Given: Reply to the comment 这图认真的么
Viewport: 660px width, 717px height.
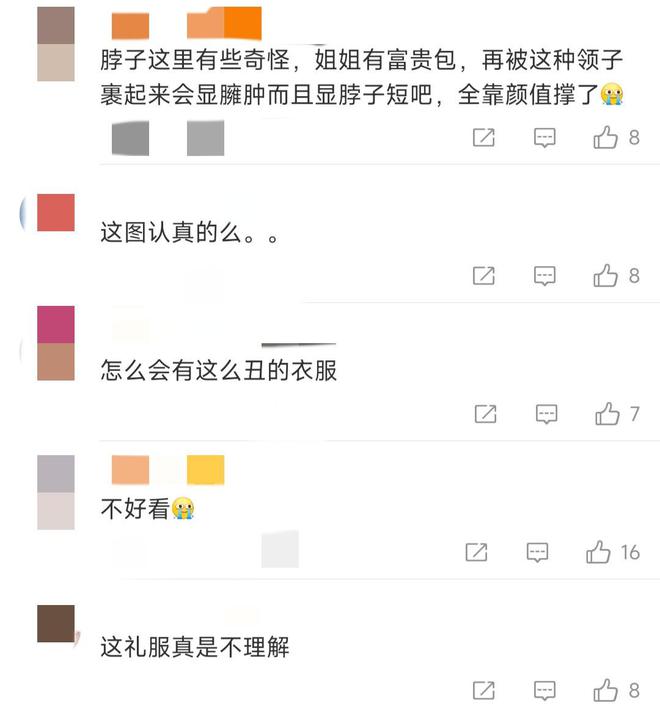Looking at the screenshot, I should point(544,276).
